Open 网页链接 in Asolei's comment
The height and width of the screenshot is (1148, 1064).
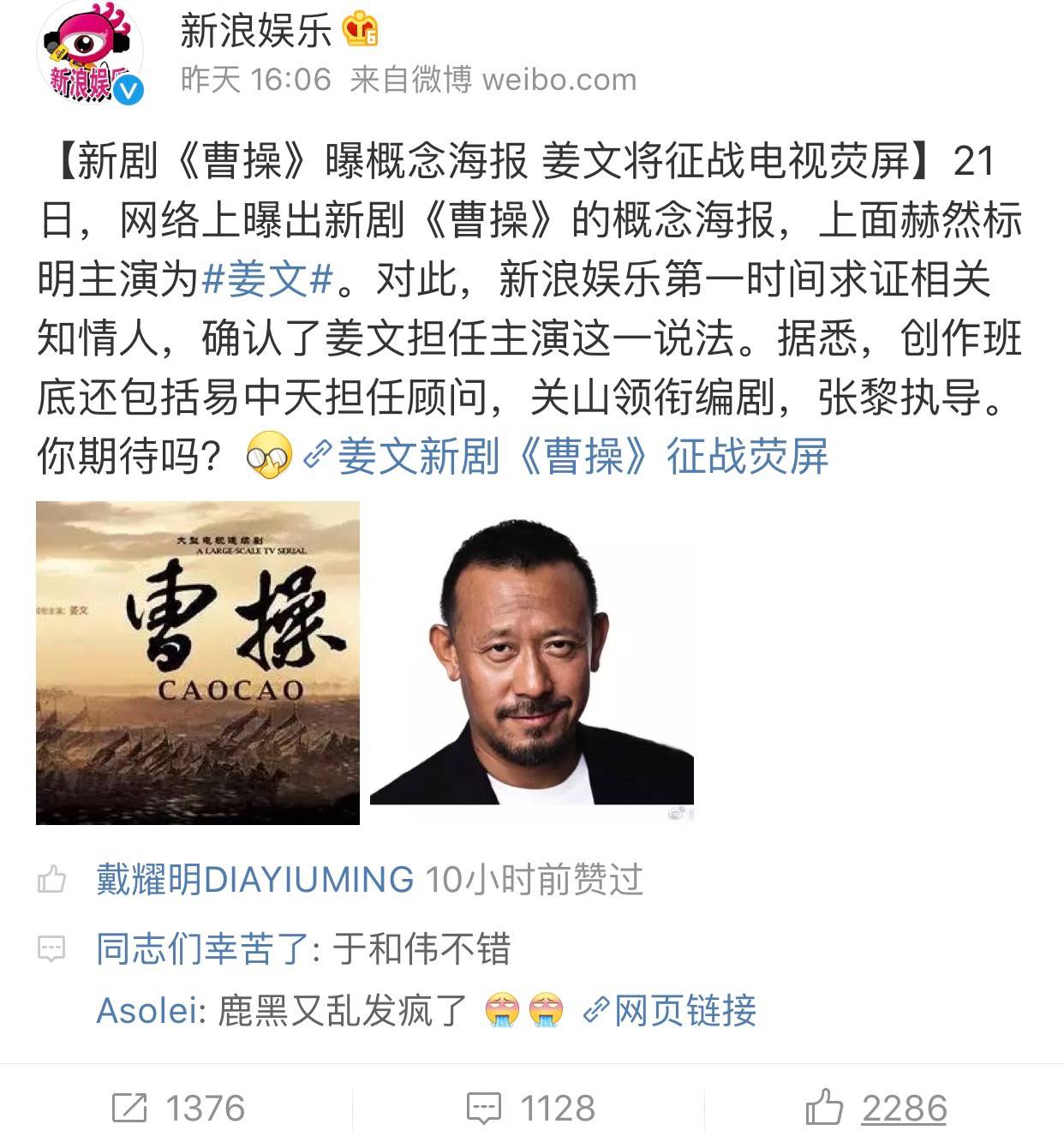click(684, 1011)
